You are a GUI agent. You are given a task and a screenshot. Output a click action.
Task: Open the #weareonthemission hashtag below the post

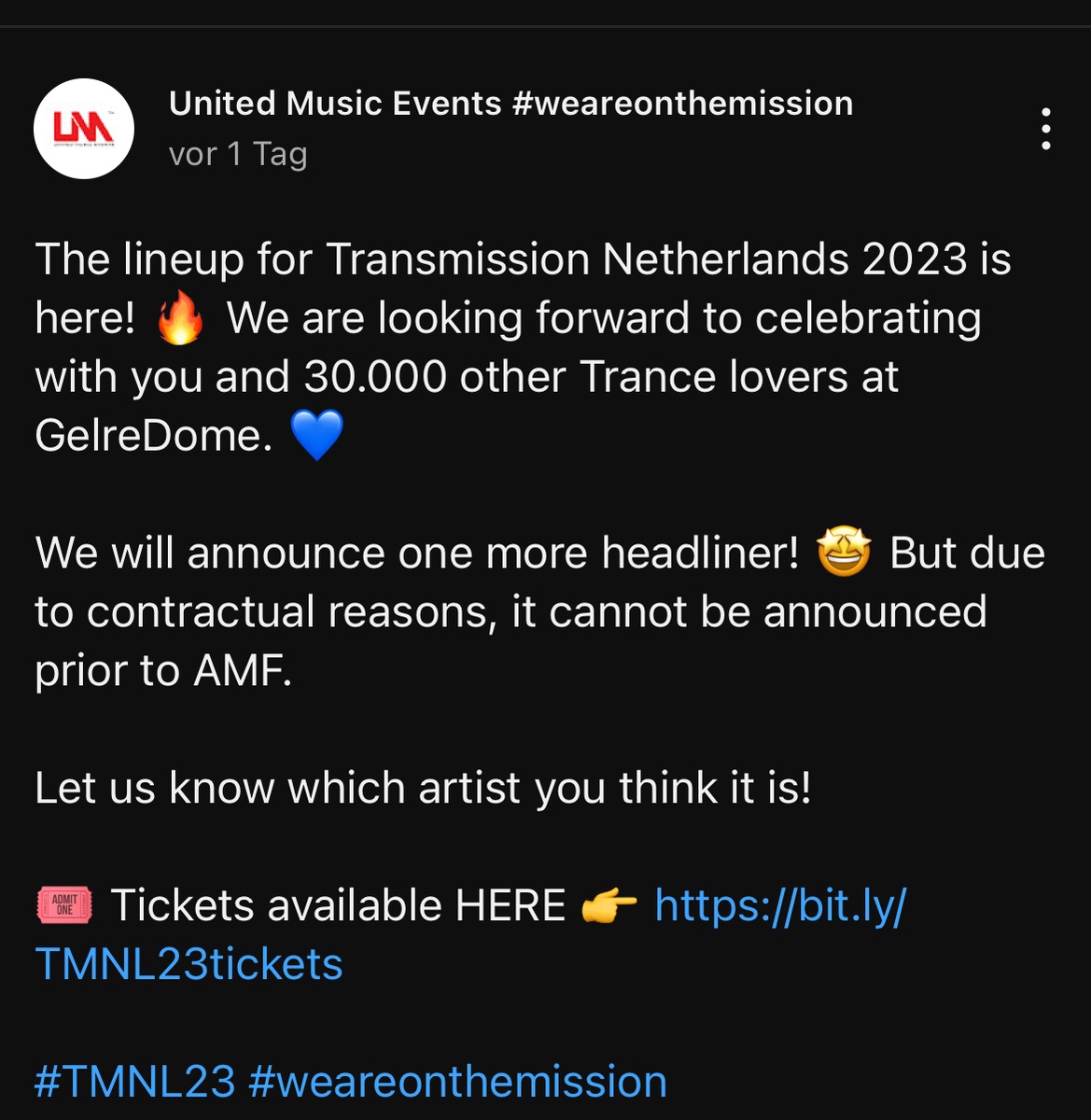pos(457,1082)
